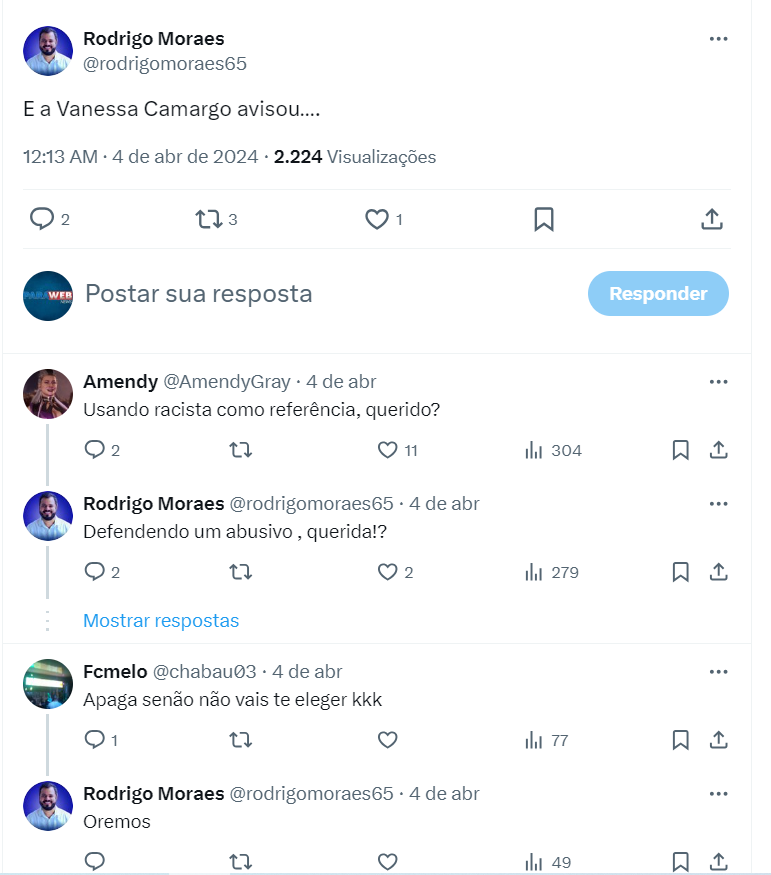Tap the Postar sua resposta field
771x875 pixels.
click(198, 294)
